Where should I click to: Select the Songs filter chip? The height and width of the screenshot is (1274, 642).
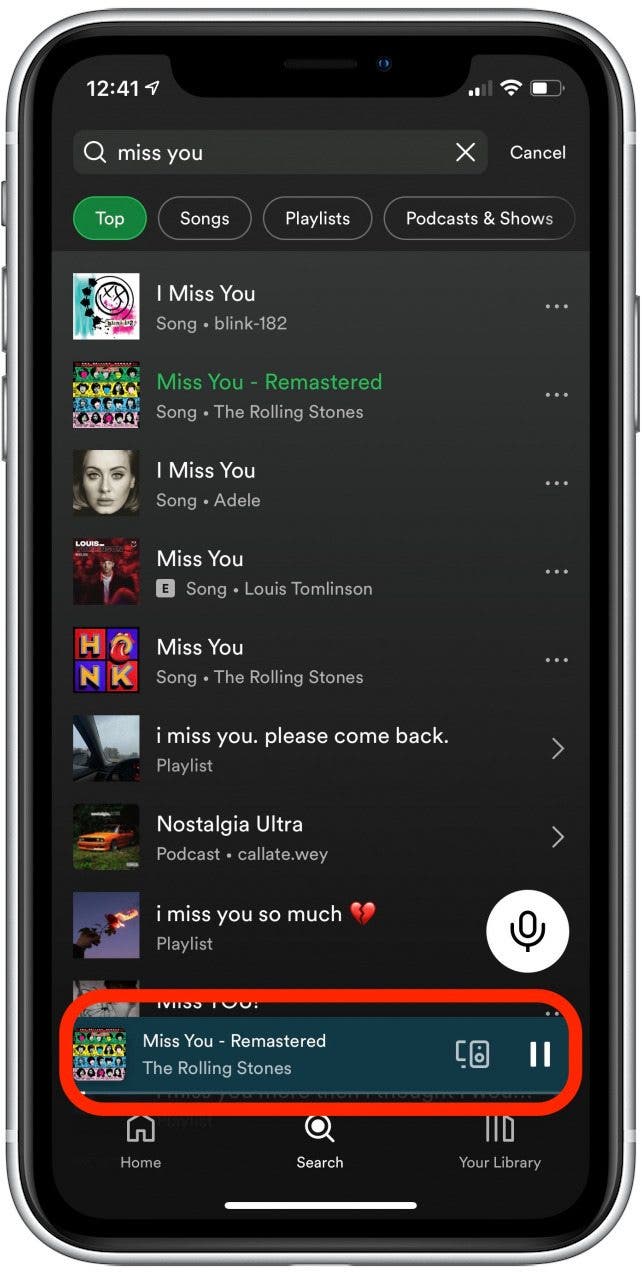[x=204, y=218]
